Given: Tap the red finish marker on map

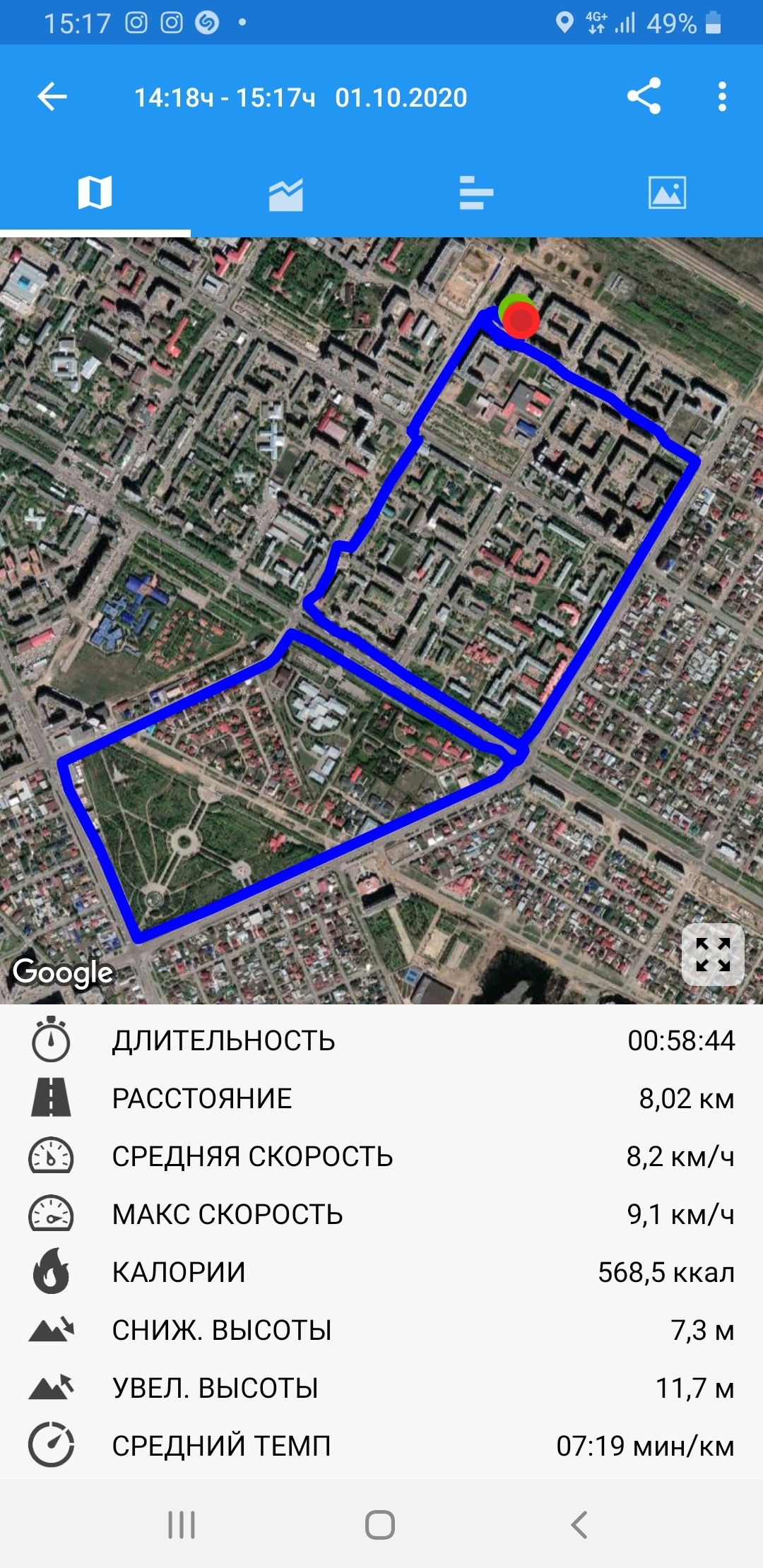Looking at the screenshot, I should [x=522, y=321].
